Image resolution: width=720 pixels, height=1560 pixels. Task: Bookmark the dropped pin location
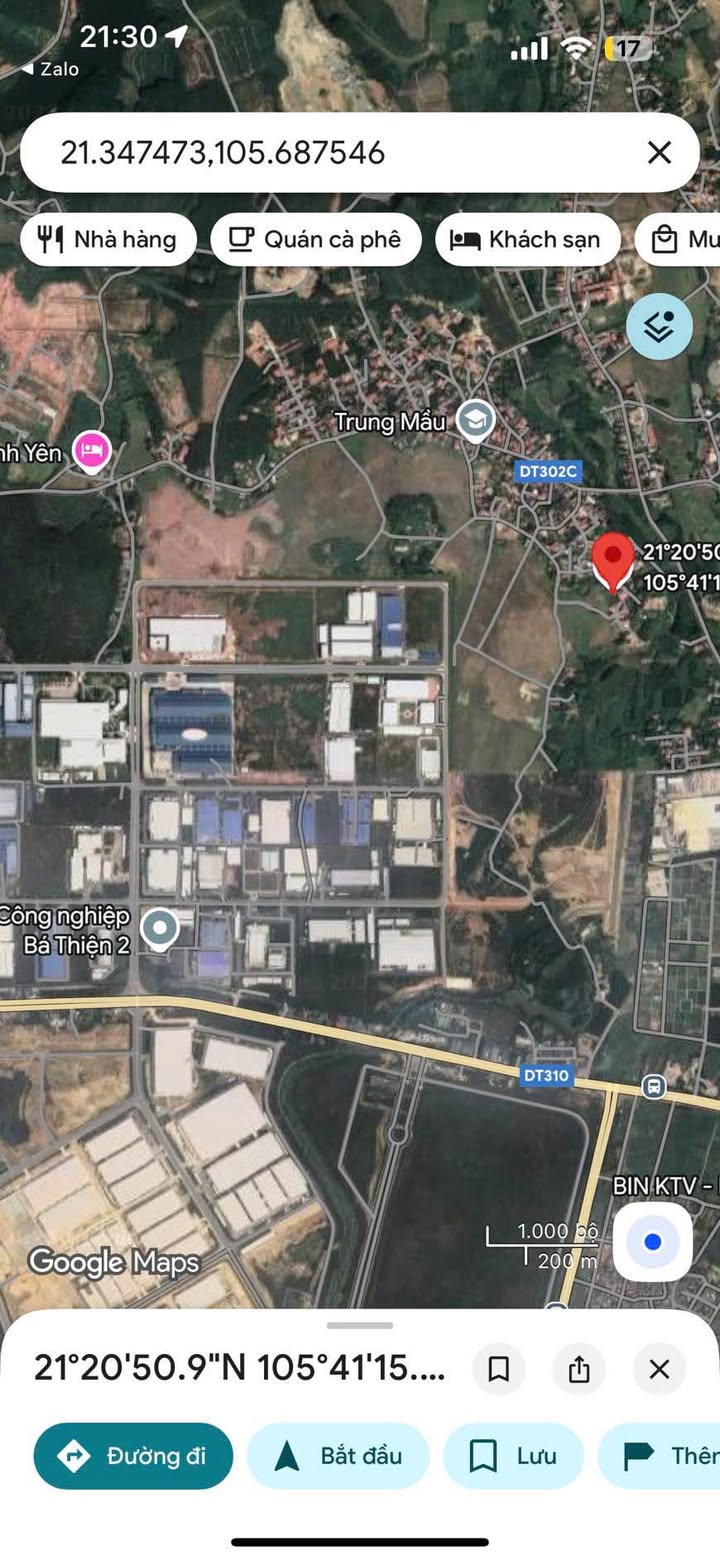click(498, 1369)
